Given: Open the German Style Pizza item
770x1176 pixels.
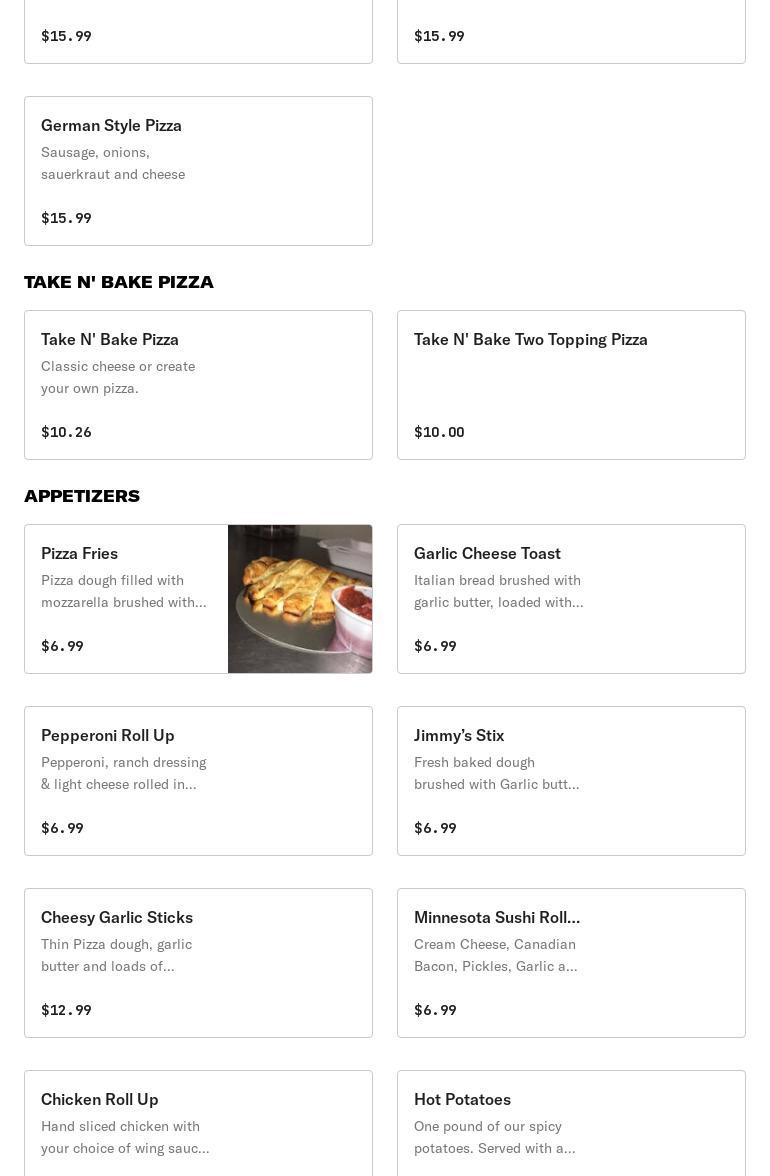Looking at the screenshot, I should point(198,171).
